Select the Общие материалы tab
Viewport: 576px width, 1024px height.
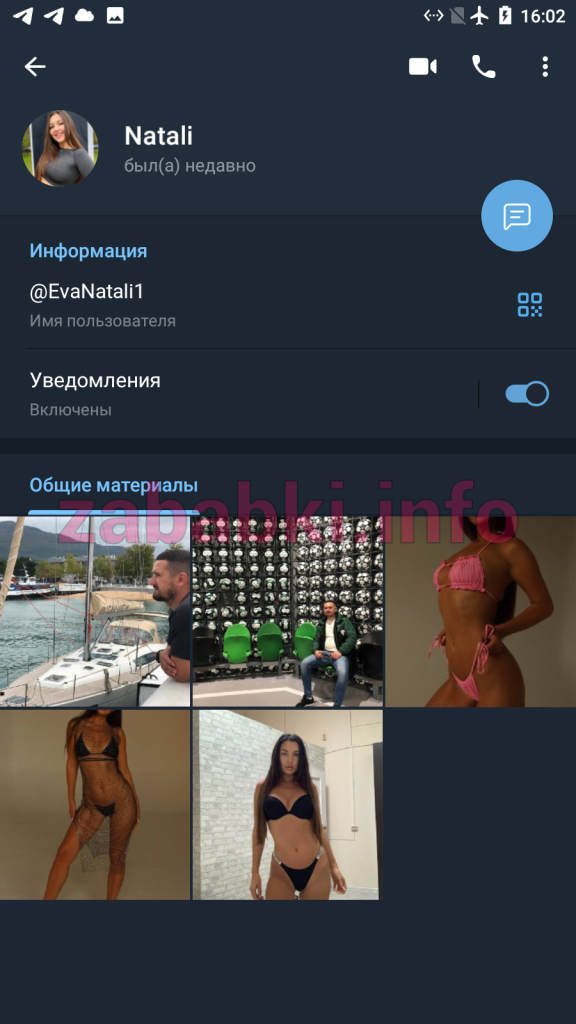pos(114,486)
